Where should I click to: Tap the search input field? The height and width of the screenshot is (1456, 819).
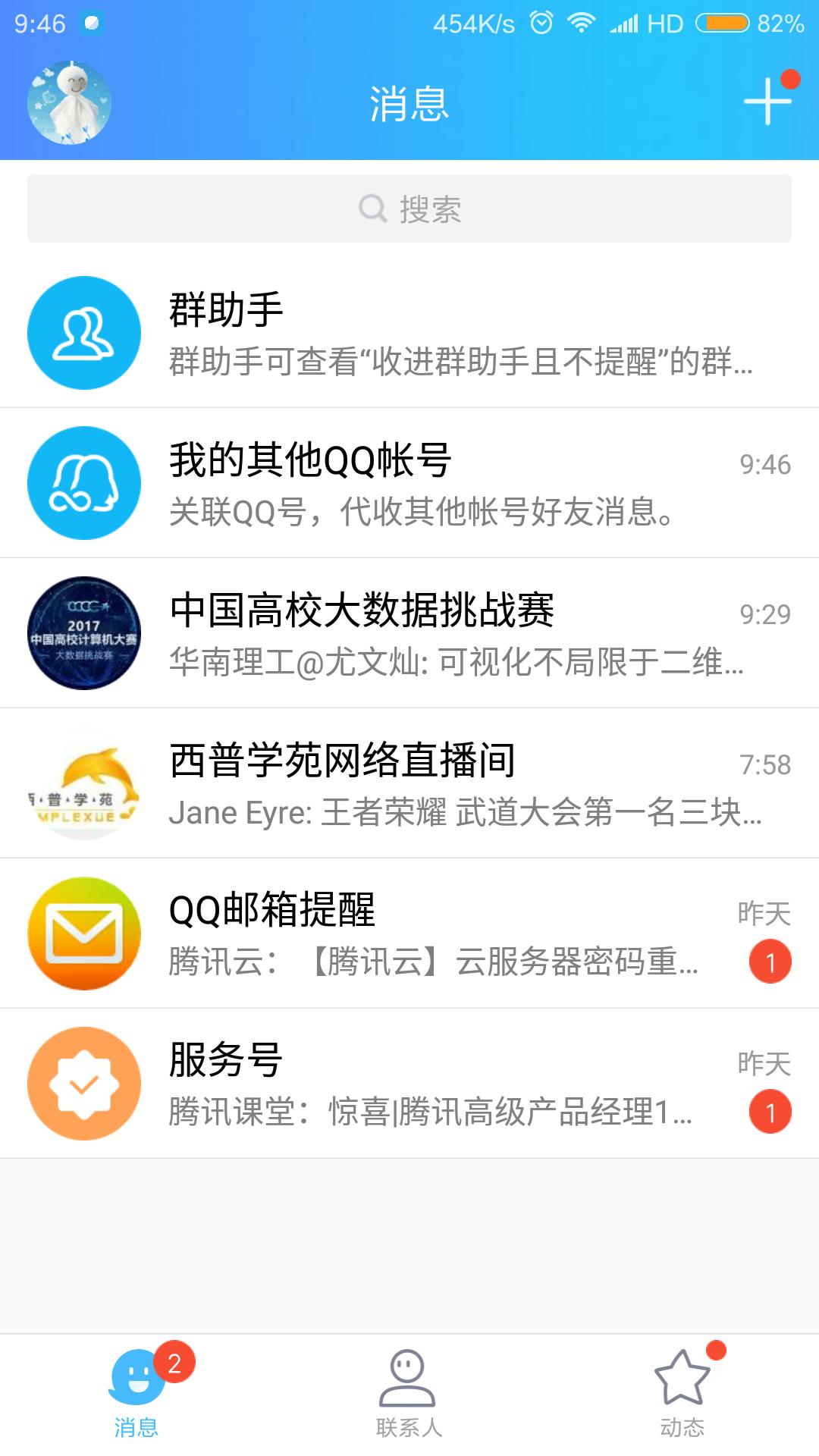click(x=409, y=206)
